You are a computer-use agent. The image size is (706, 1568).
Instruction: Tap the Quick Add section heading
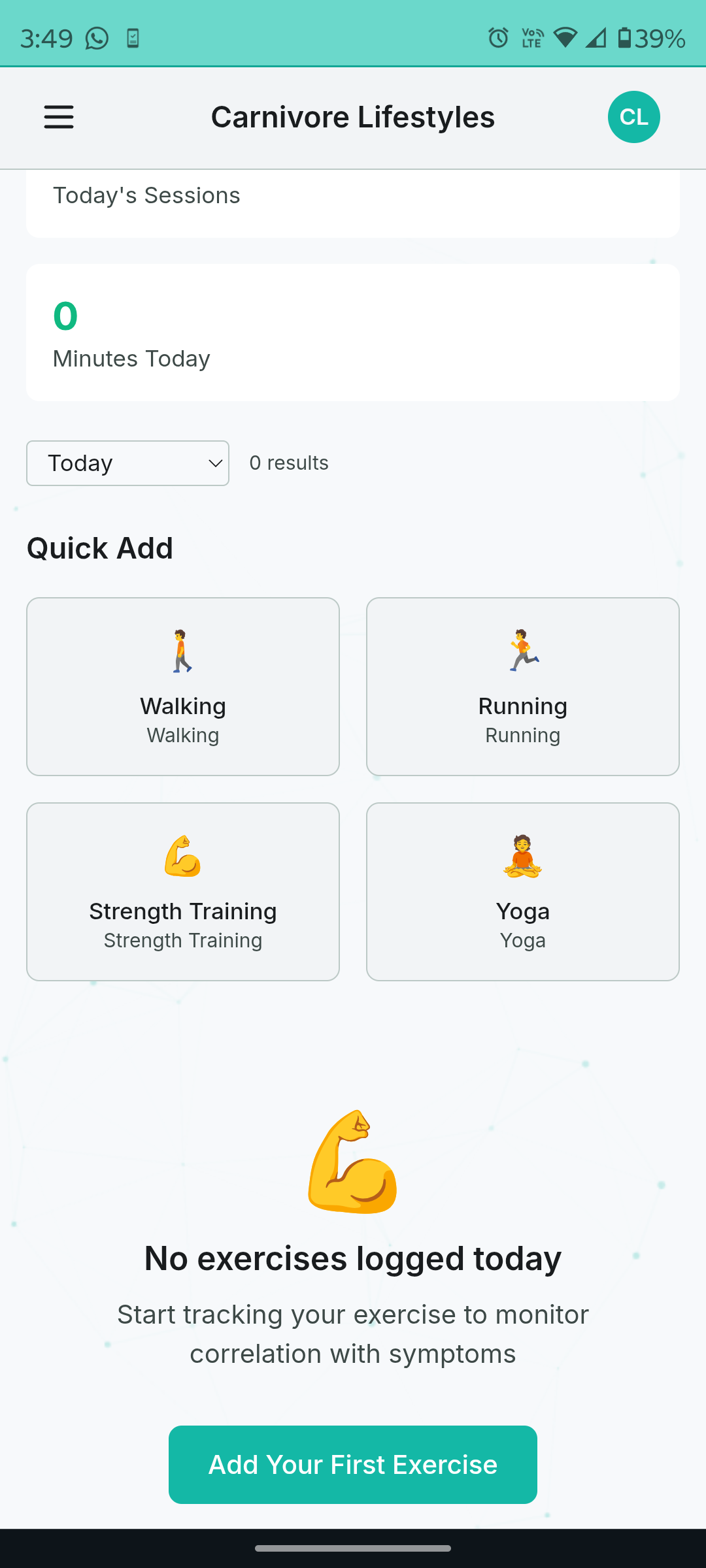[x=99, y=547]
